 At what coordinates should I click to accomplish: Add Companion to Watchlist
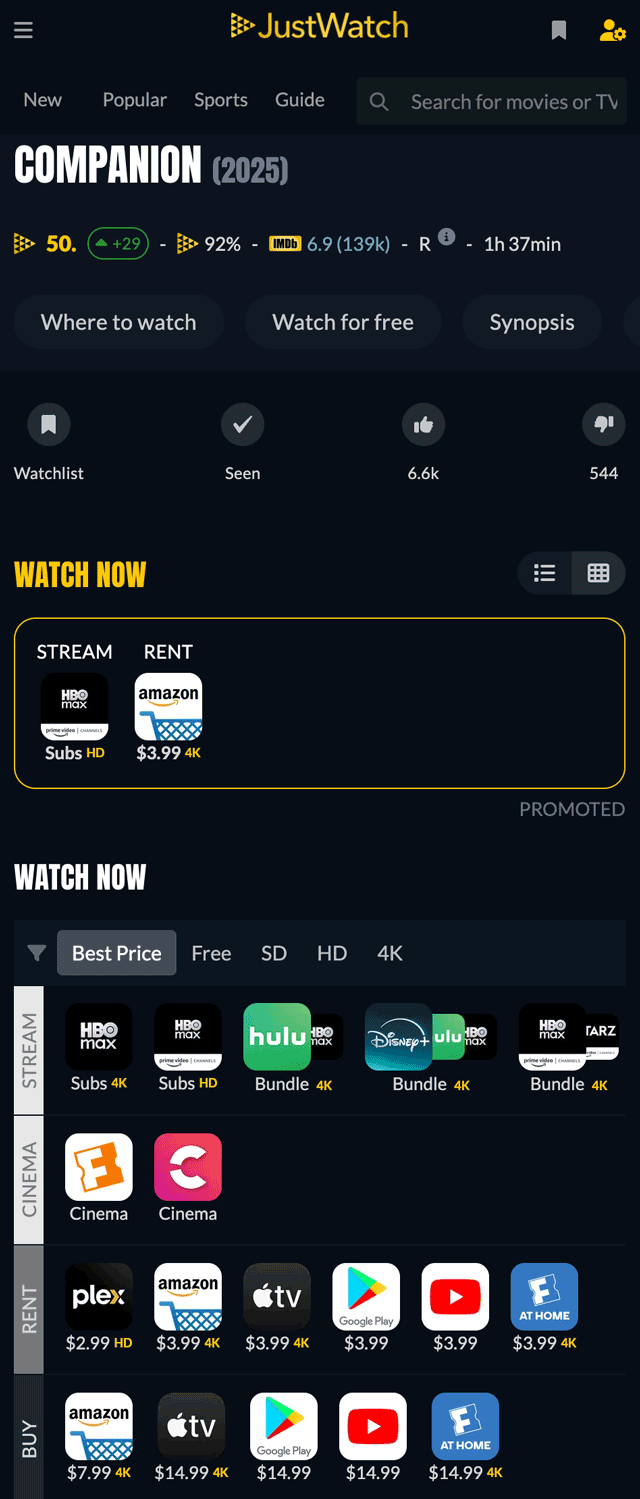coord(48,426)
